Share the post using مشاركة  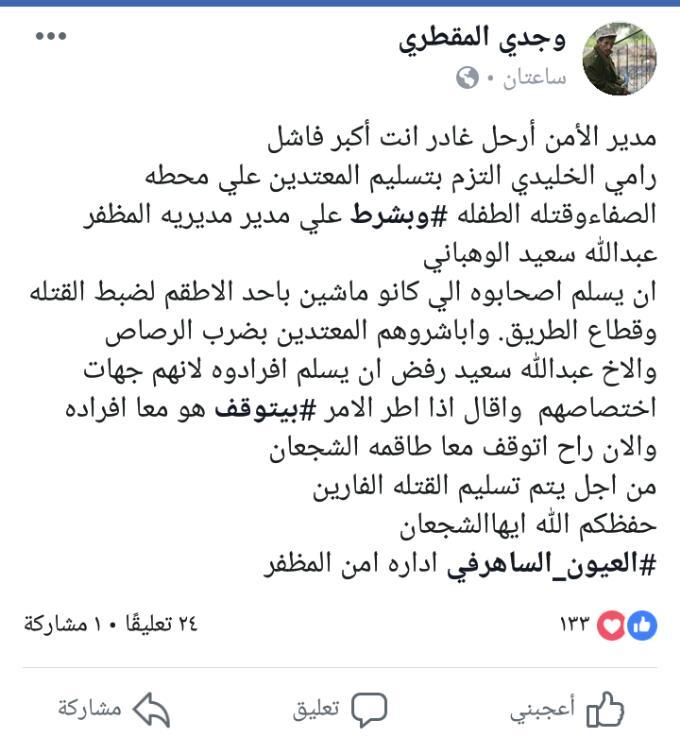pos(113,709)
